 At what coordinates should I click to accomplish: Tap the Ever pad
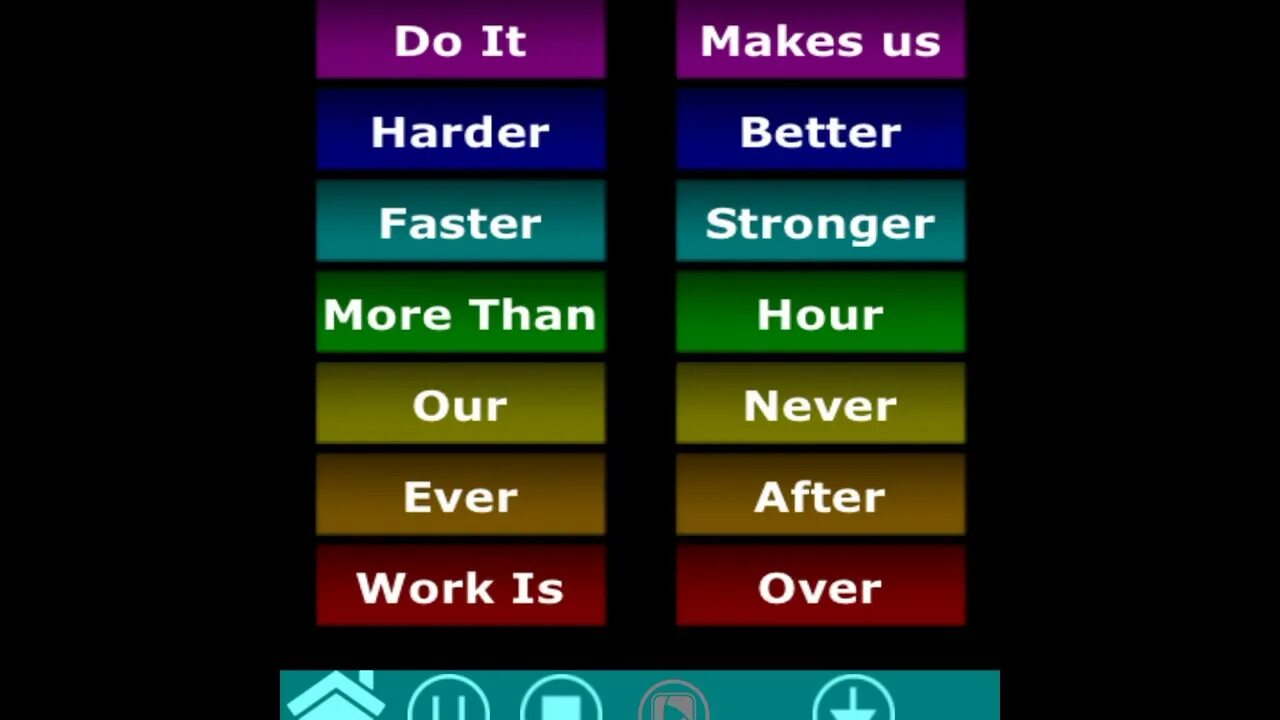coord(460,495)
